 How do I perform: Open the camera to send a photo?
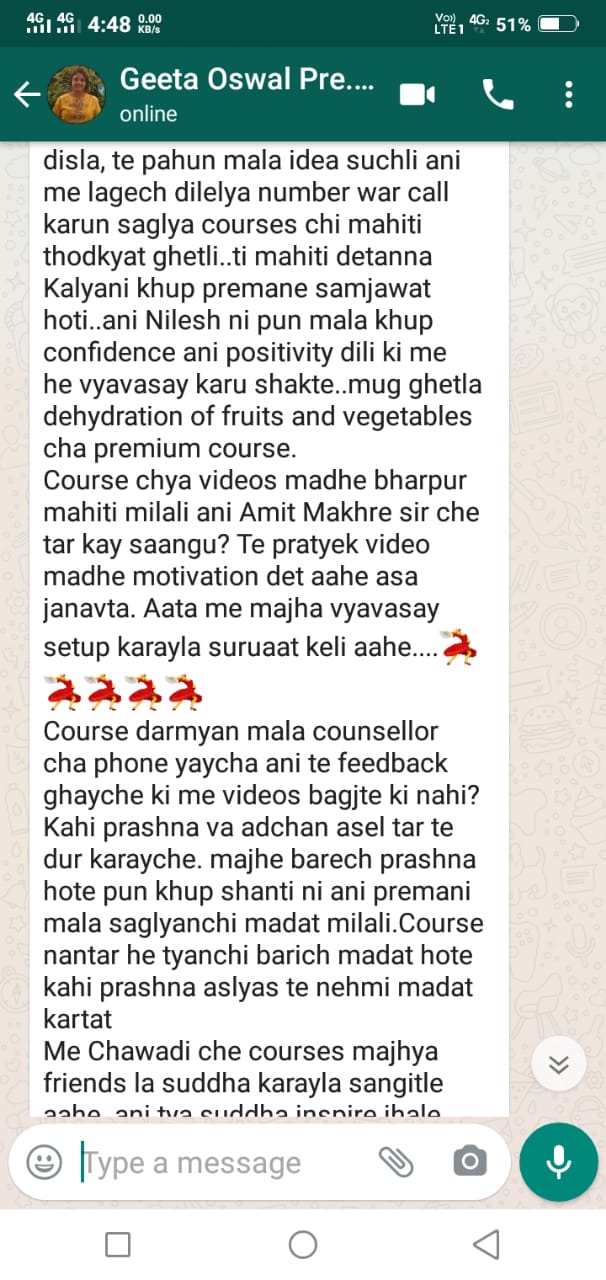(469, 1162)
